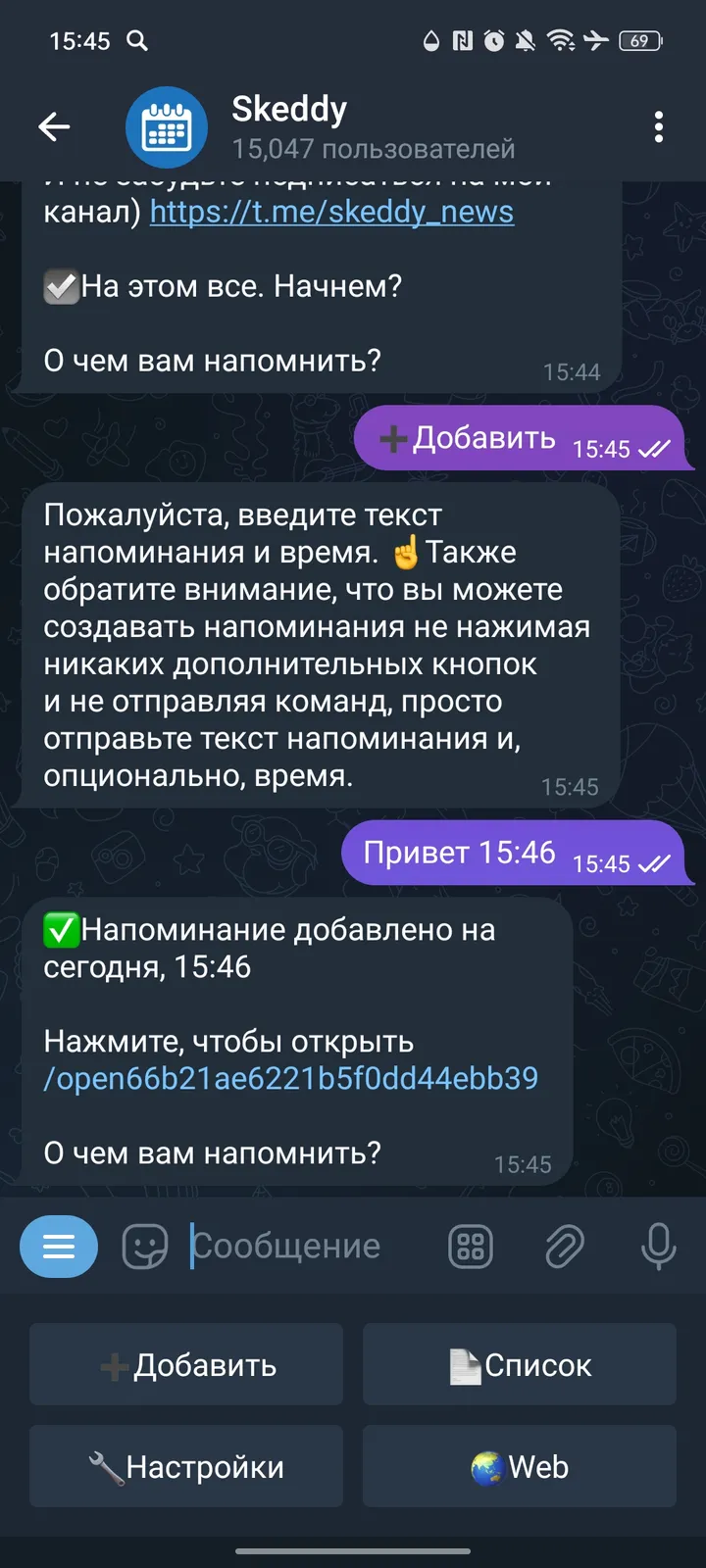Open the bot commands grid icon
The image size is (706, 1568).
(470, 1246)
